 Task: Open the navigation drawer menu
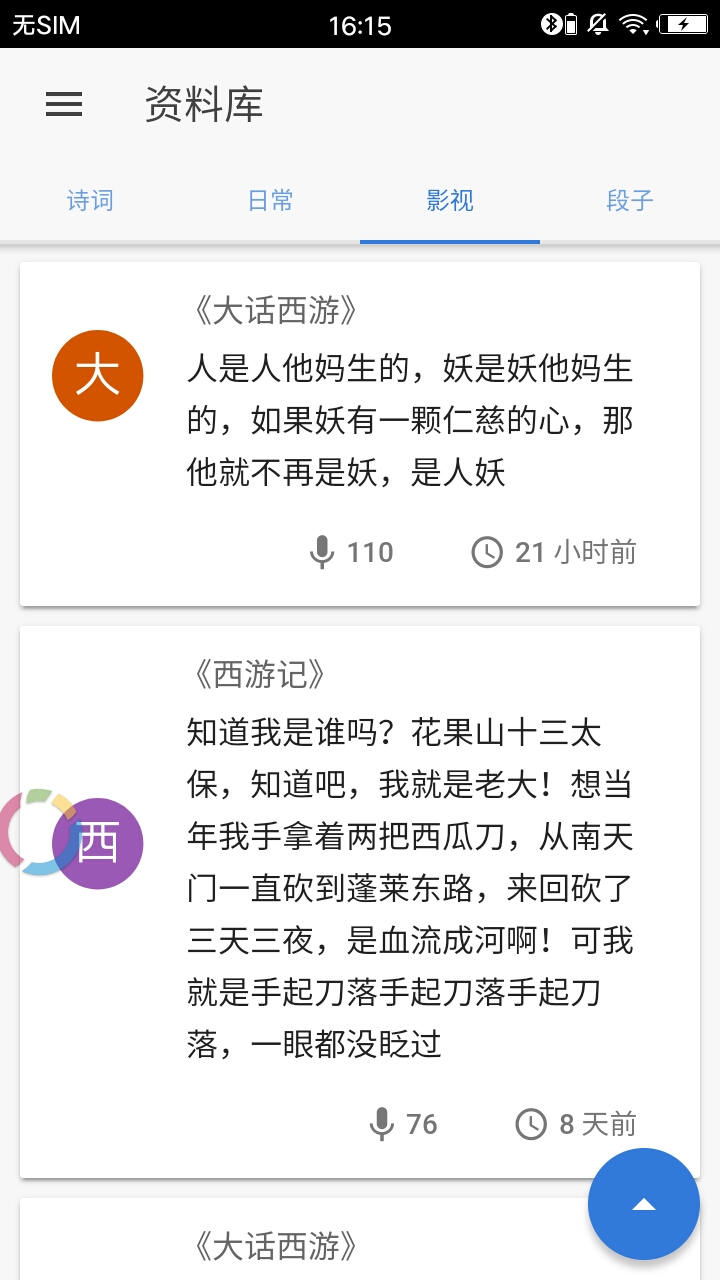tap(64, 104)
